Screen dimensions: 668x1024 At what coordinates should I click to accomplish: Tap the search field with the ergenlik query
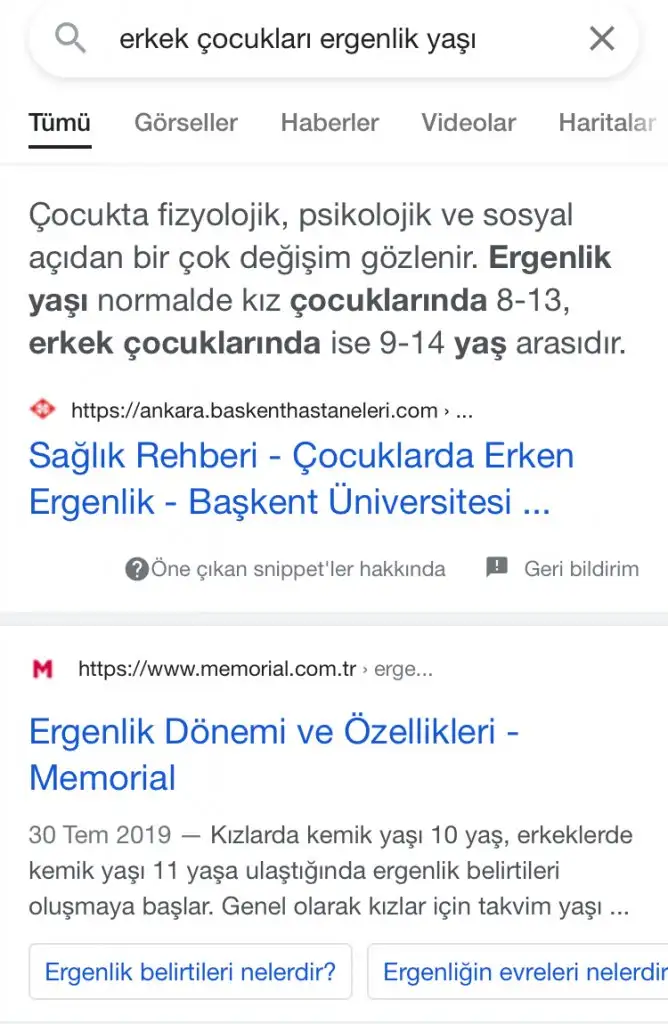pos(300,40)
